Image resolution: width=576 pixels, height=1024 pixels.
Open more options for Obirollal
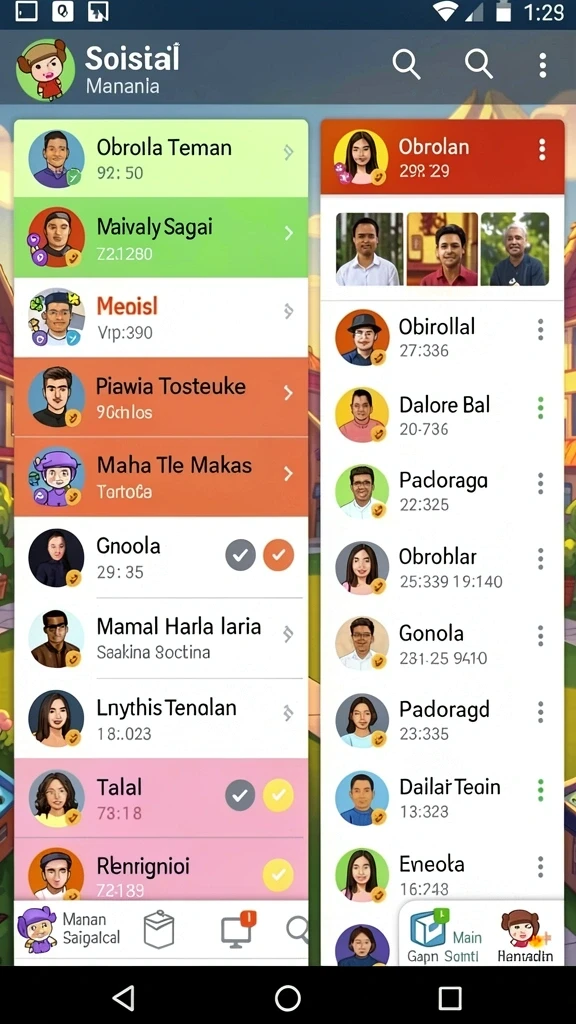tap(541, 330)
